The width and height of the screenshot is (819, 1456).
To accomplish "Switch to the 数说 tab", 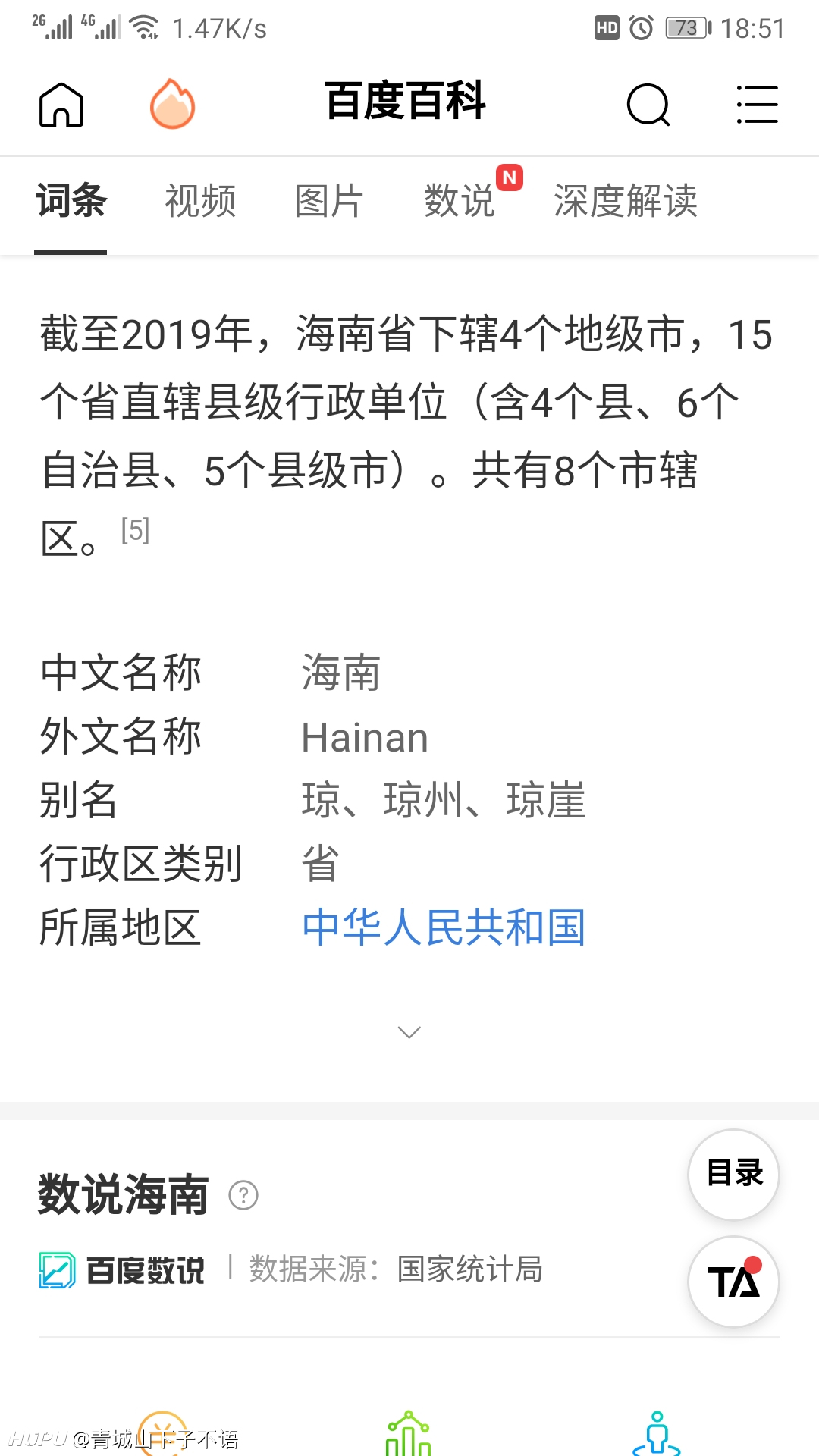I will pos(460,201).
